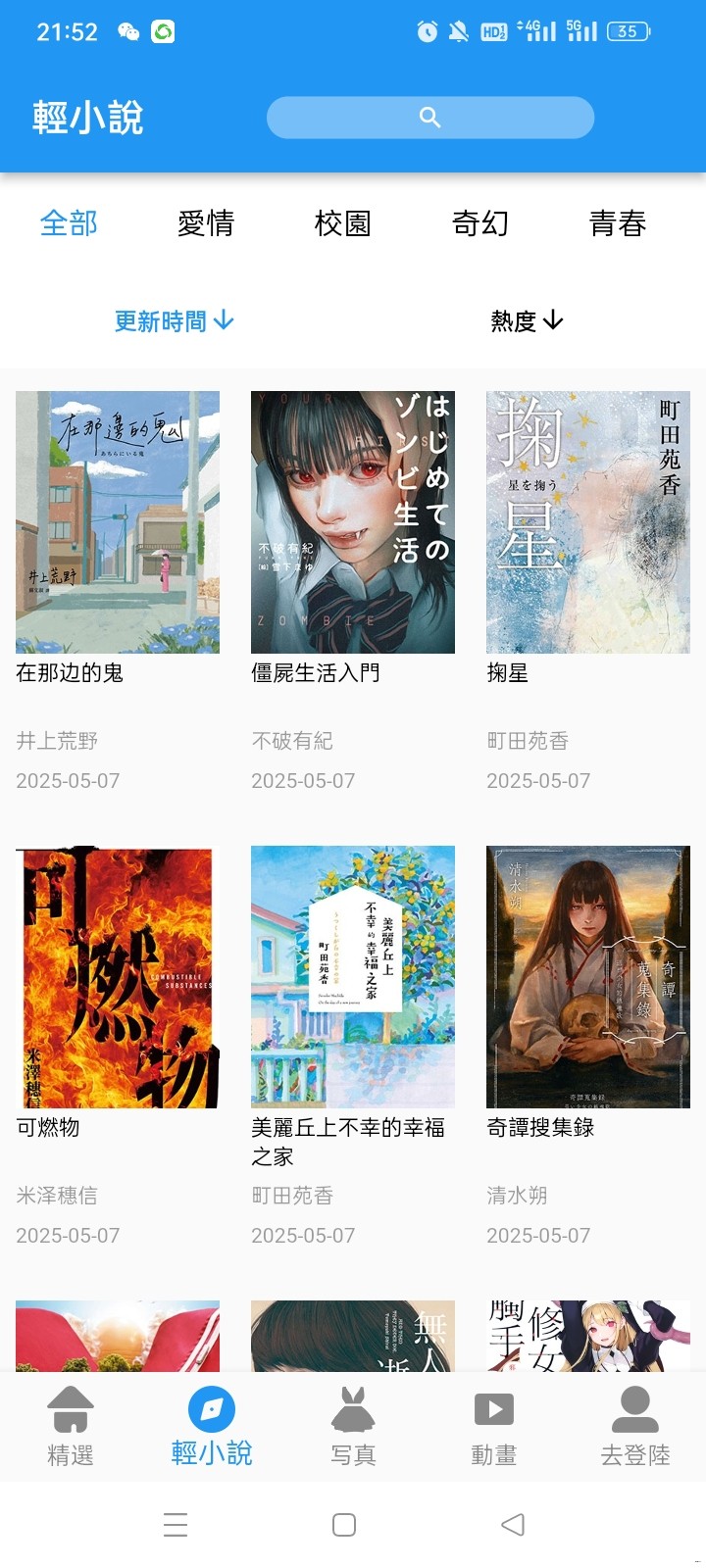Tap the 輕小說 bottom tab
Image resolution: width=706 pixels, height=1568 pixels.
pyautogui.click(x=212, y=1426)
